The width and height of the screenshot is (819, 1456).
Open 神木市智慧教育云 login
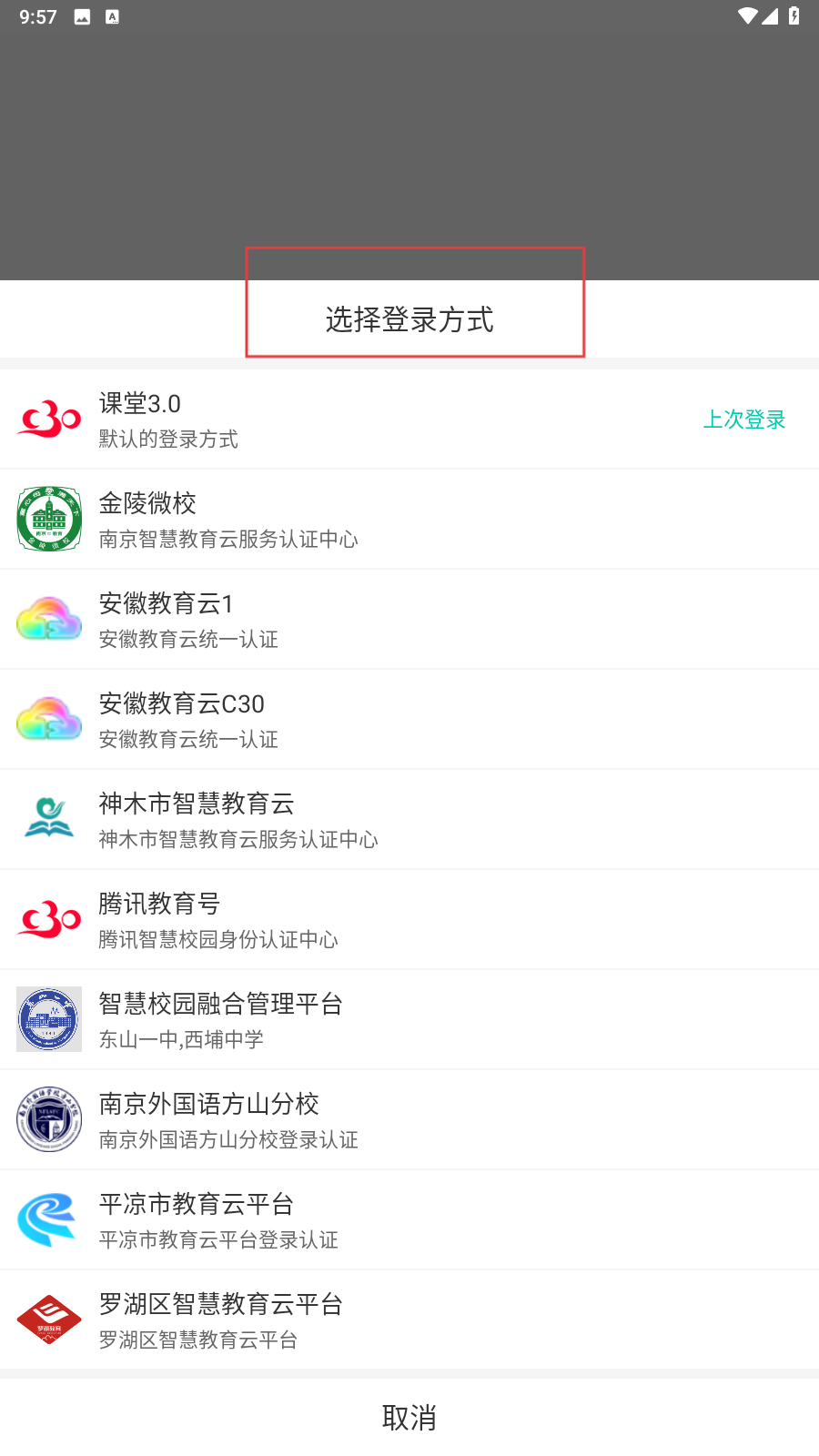(409, 819)
